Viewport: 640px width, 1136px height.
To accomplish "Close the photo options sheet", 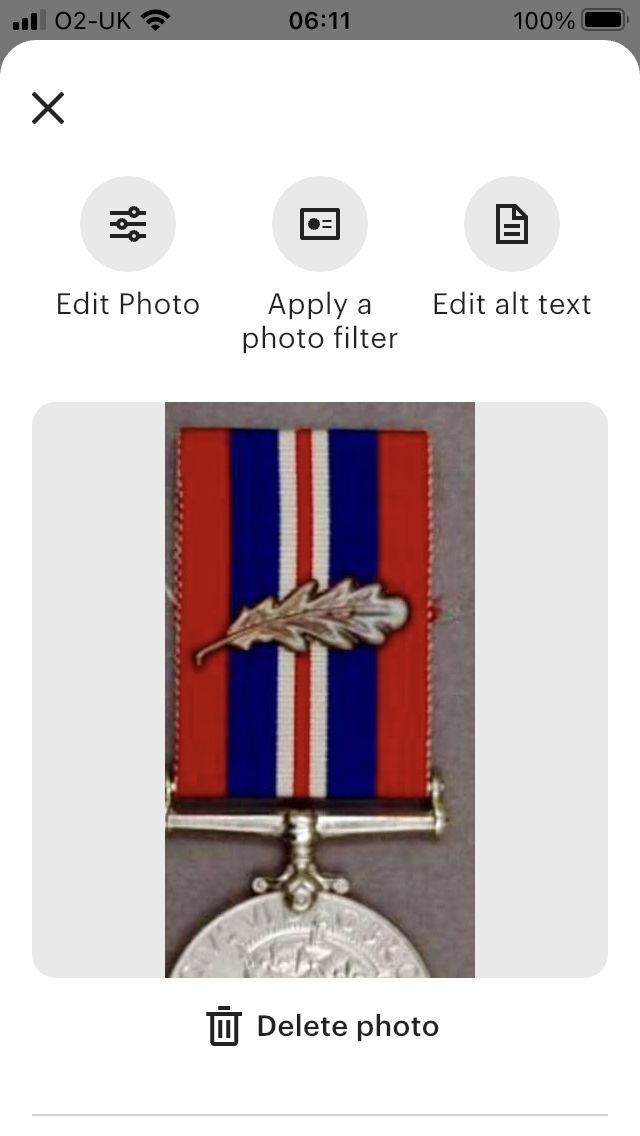I will (x=48, y=108).
